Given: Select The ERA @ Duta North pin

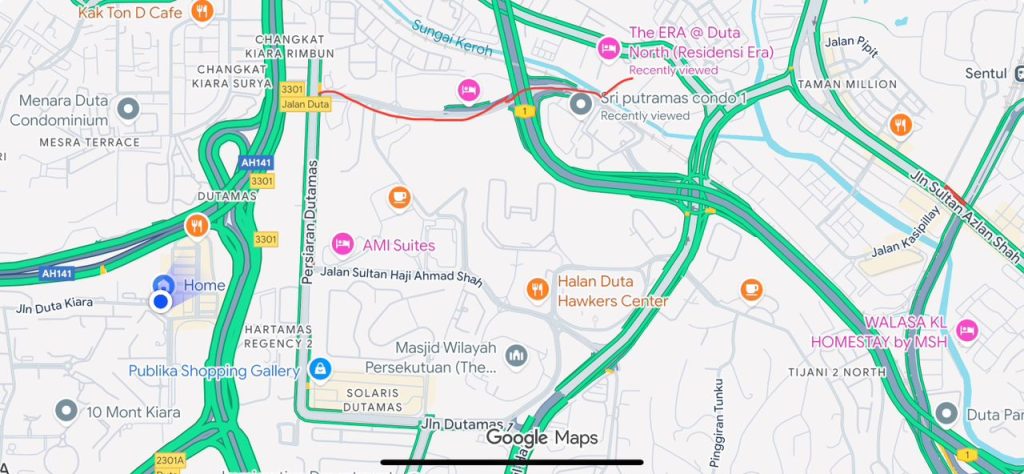Looking at the screenshot, I should click(x=607, y=47).
